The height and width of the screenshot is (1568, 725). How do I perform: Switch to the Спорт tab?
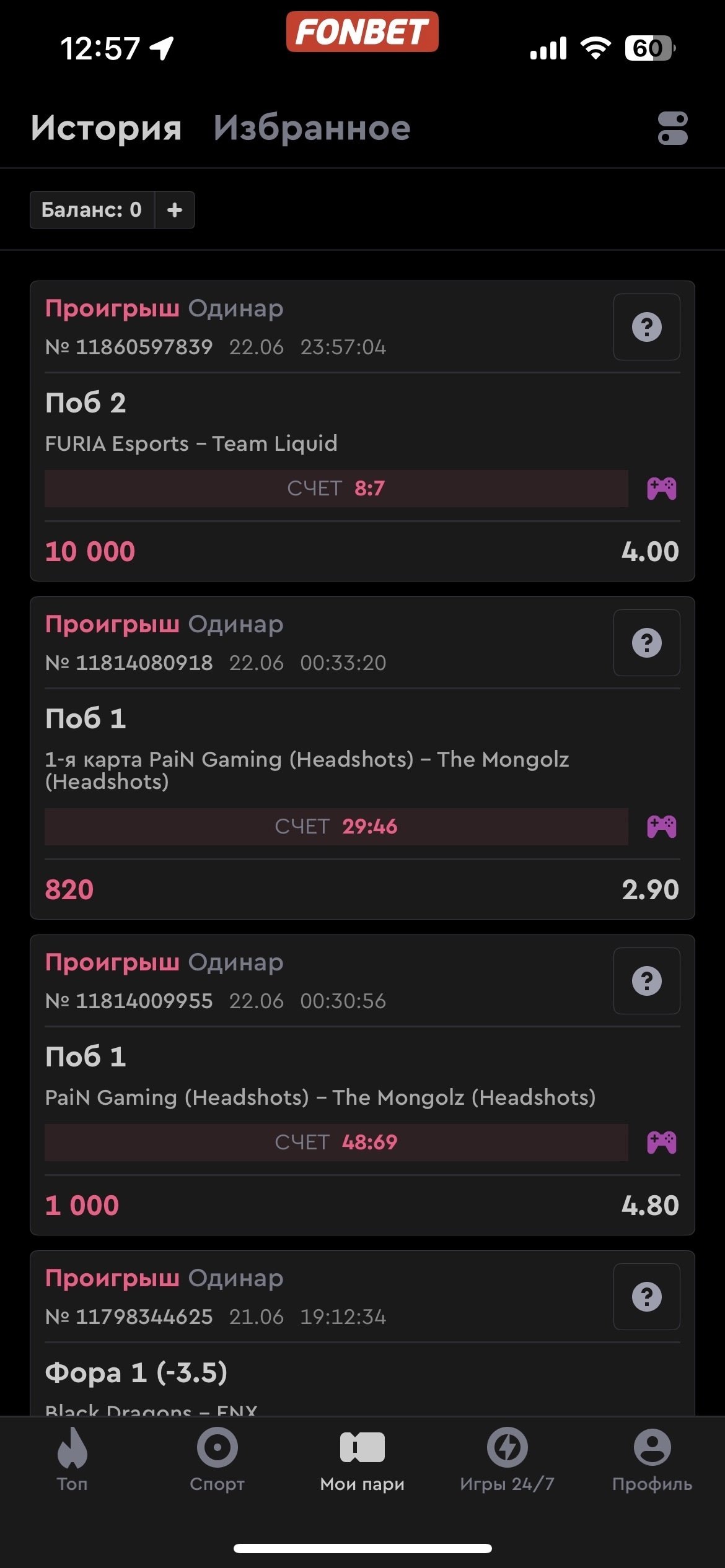pyautogui.click(x=217, y=1458)
